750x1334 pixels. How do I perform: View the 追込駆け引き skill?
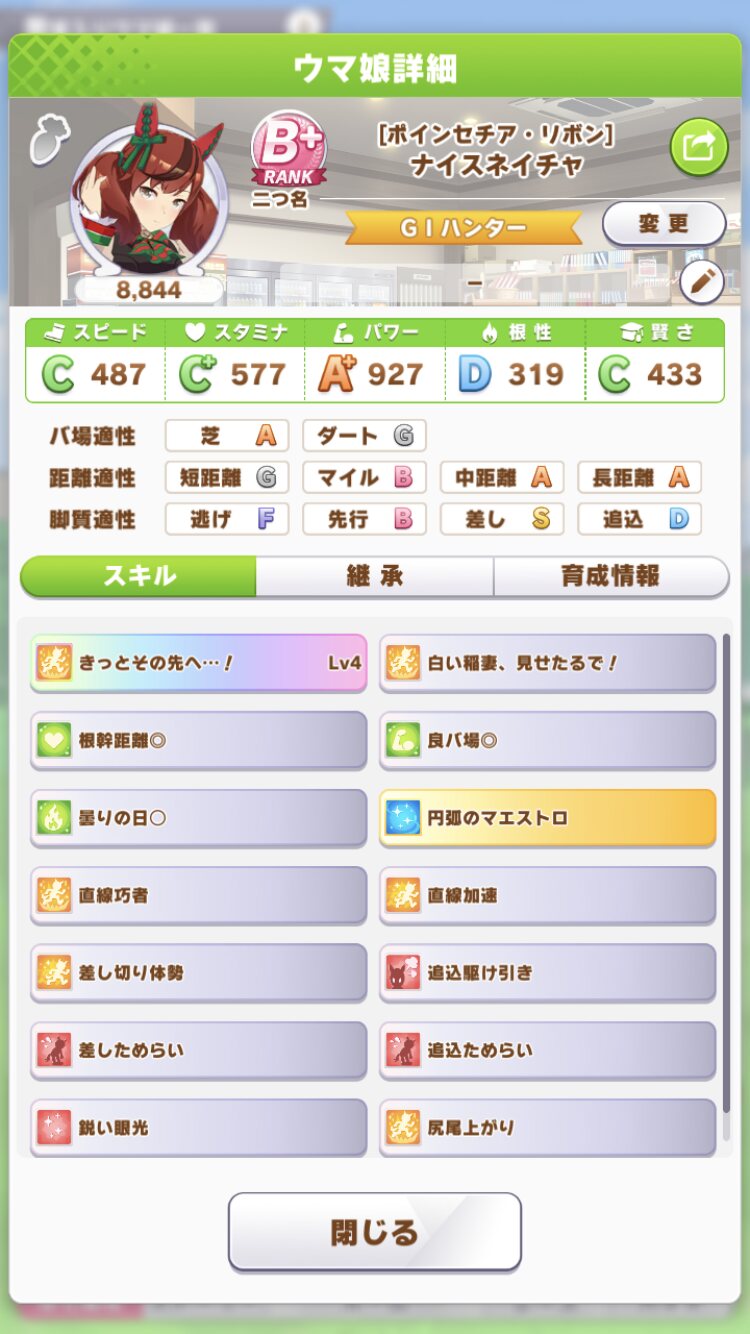pos(548,973)
